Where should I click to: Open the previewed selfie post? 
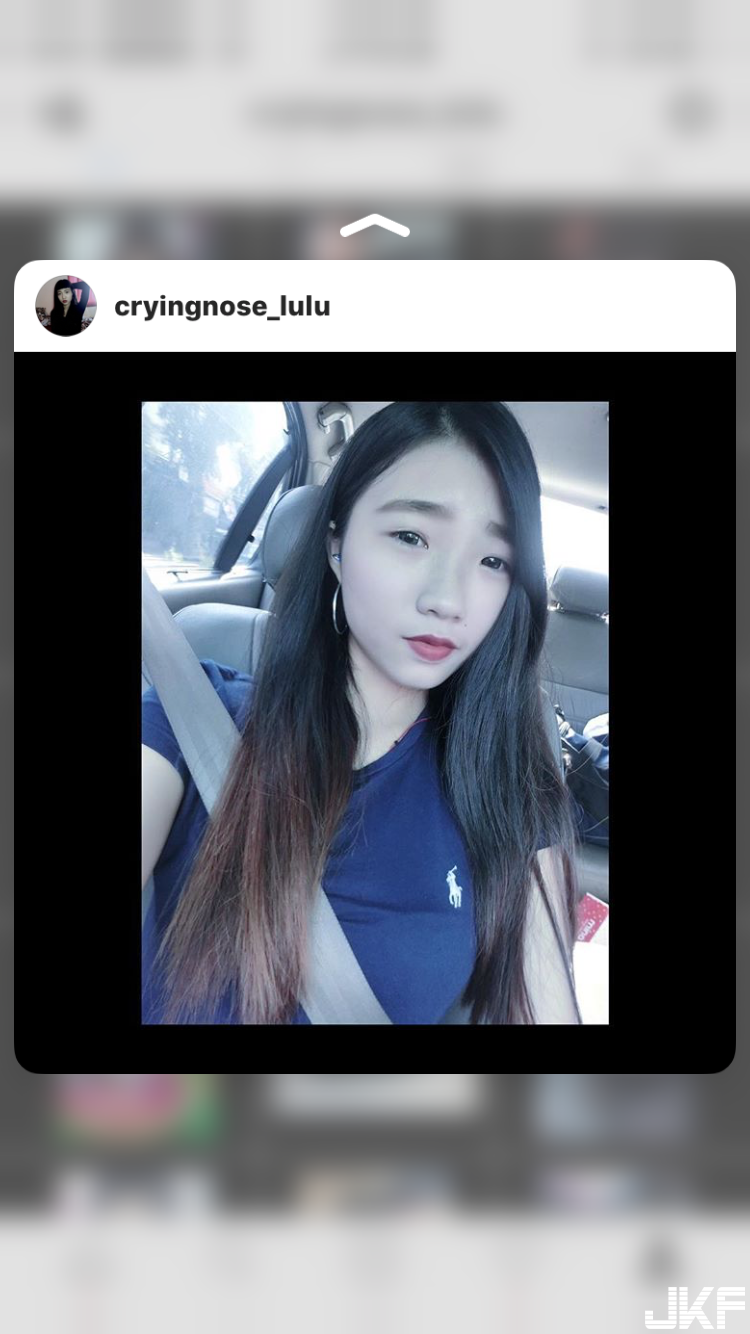click(x=375, y=712)
